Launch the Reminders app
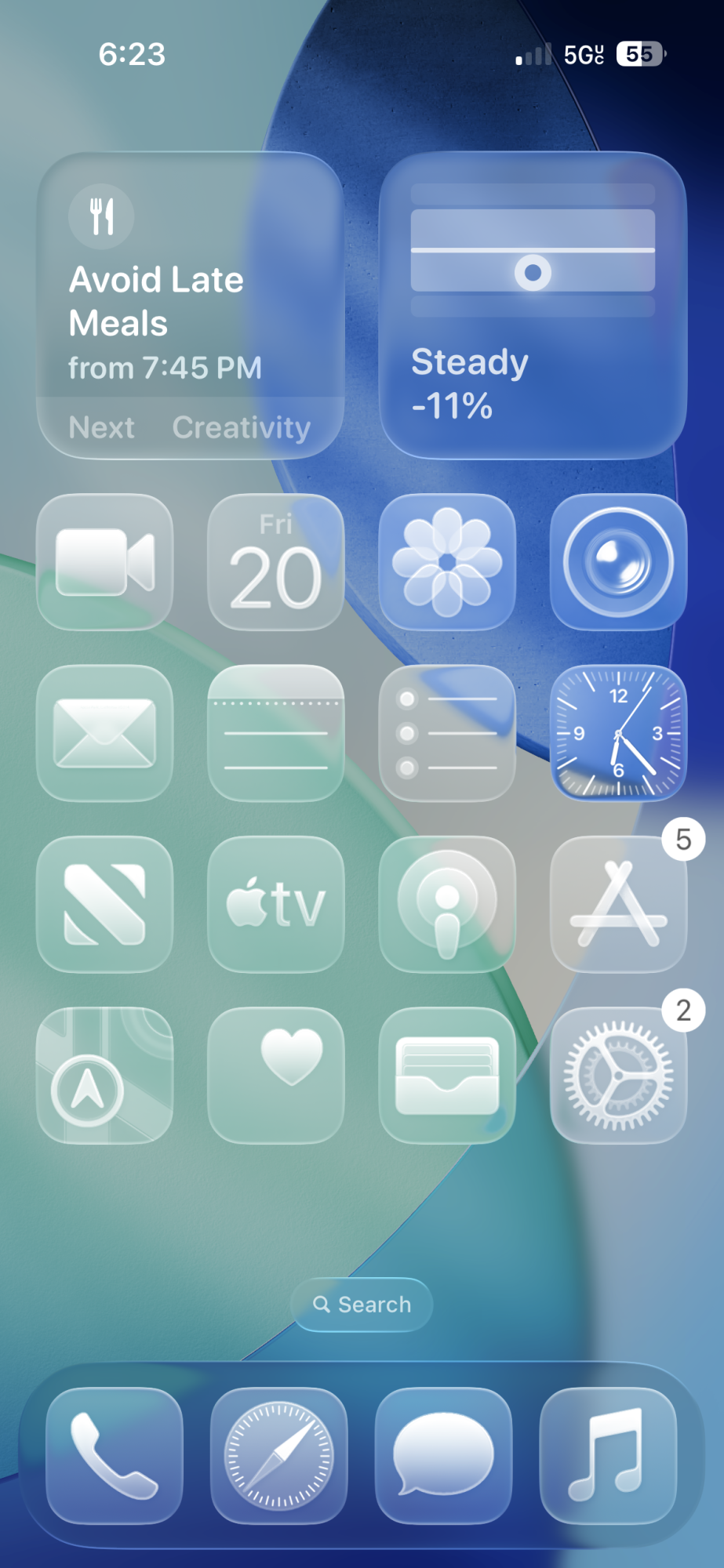The image size is (724, 1568). [x=447, y=733]
